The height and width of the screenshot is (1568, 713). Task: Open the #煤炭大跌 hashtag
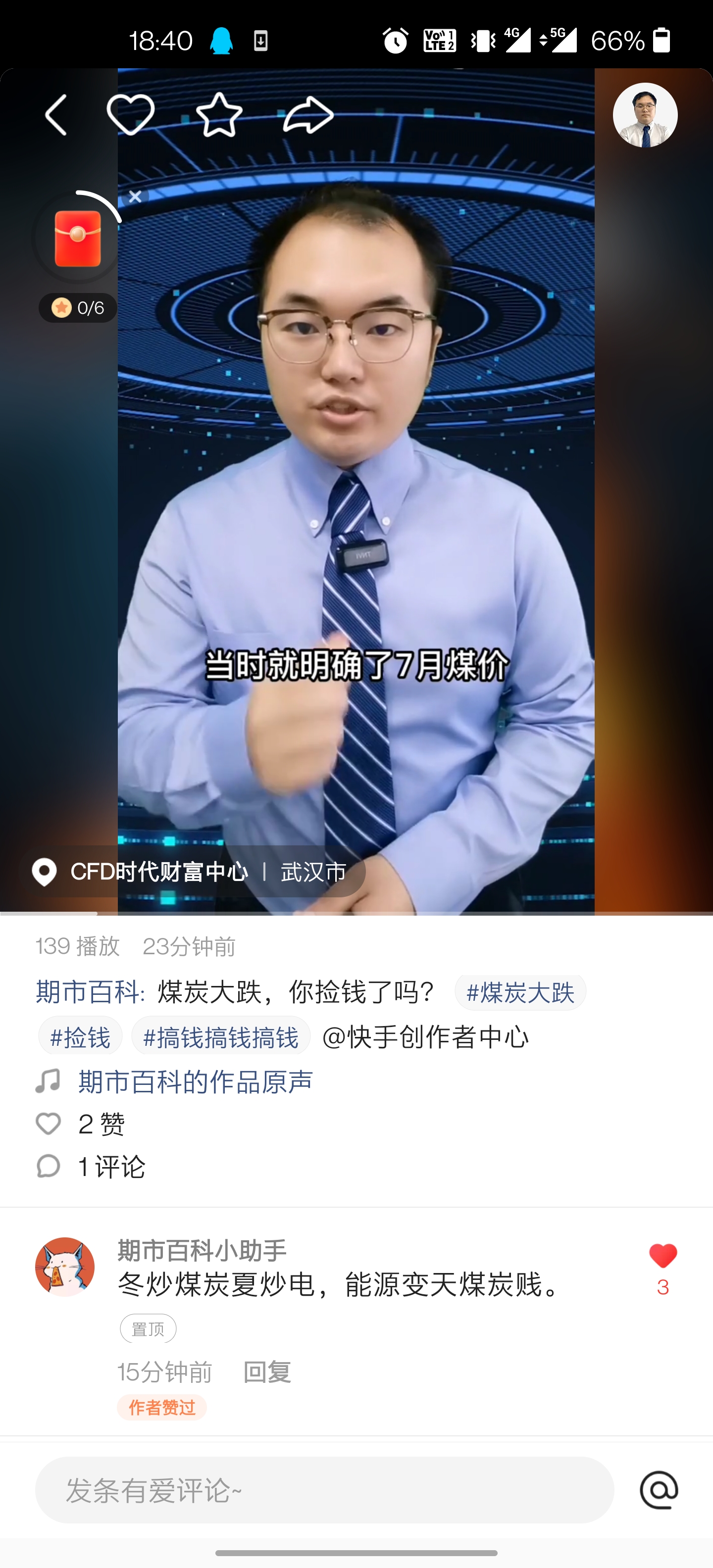pos(520,992)
